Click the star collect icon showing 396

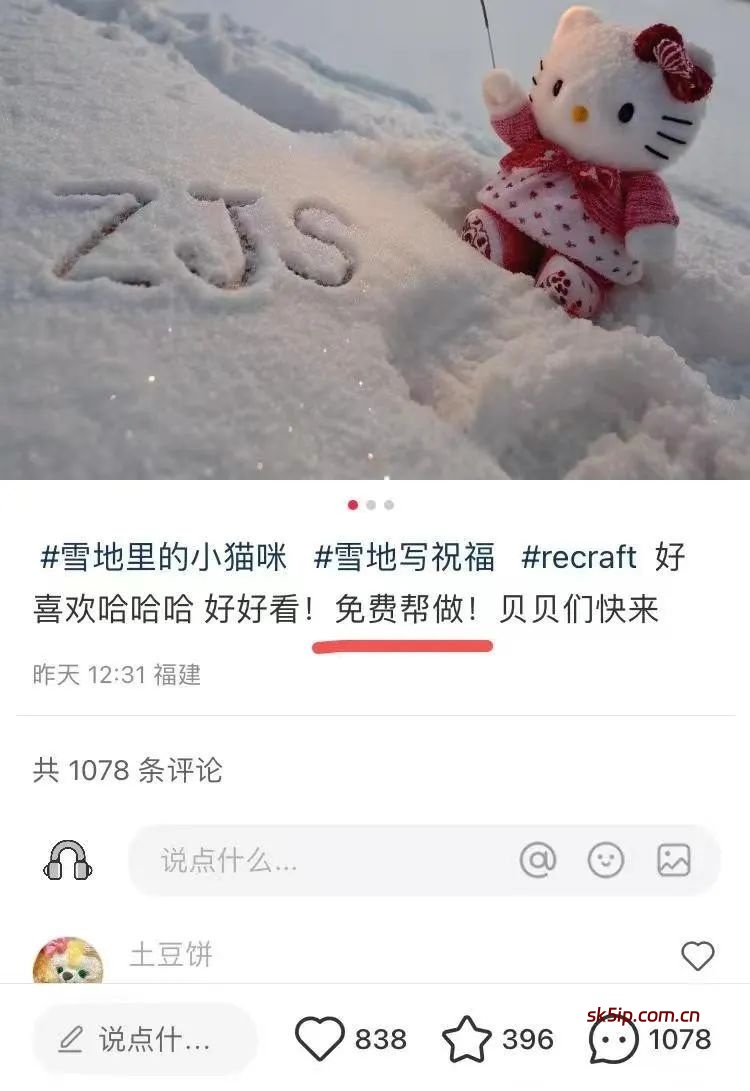465,1040
